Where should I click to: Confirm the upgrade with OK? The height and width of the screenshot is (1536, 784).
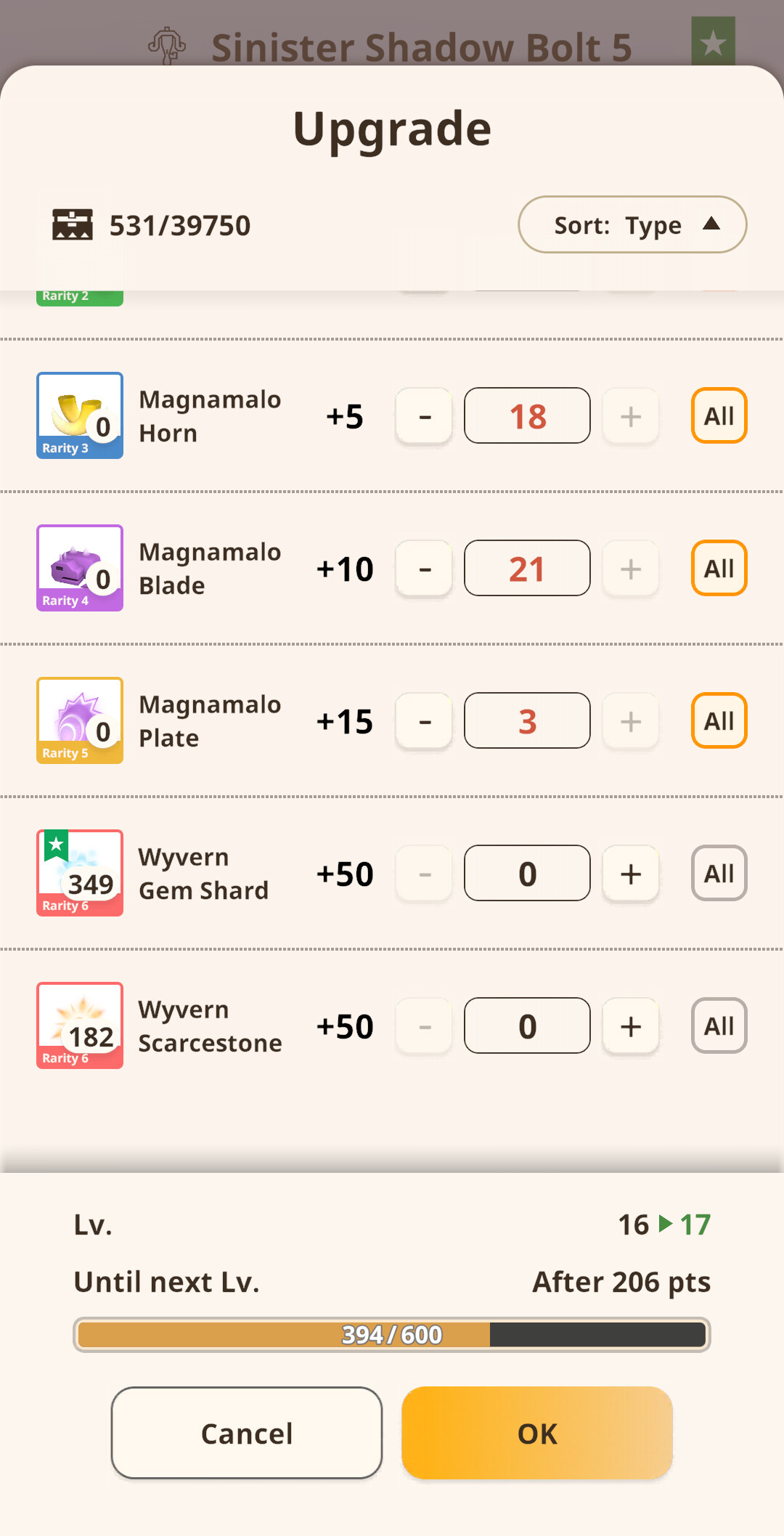click(x=537, y=1433)
